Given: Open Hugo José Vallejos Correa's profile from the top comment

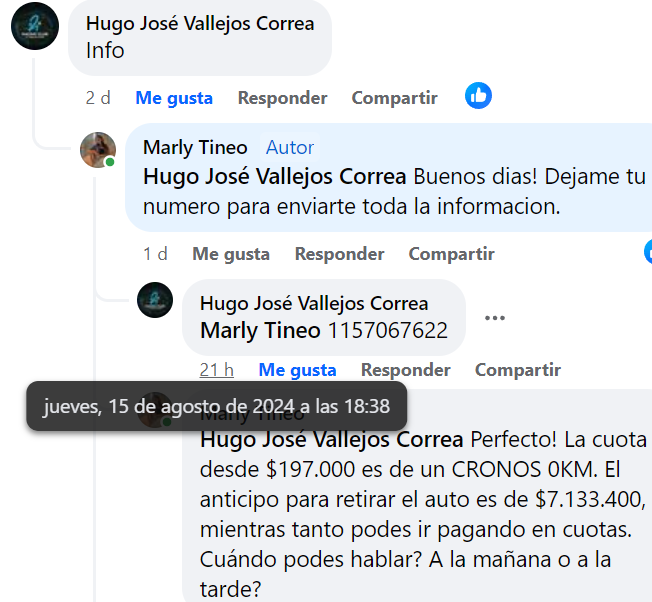Looking at the screenshot, I should click(x=200, y=23).
